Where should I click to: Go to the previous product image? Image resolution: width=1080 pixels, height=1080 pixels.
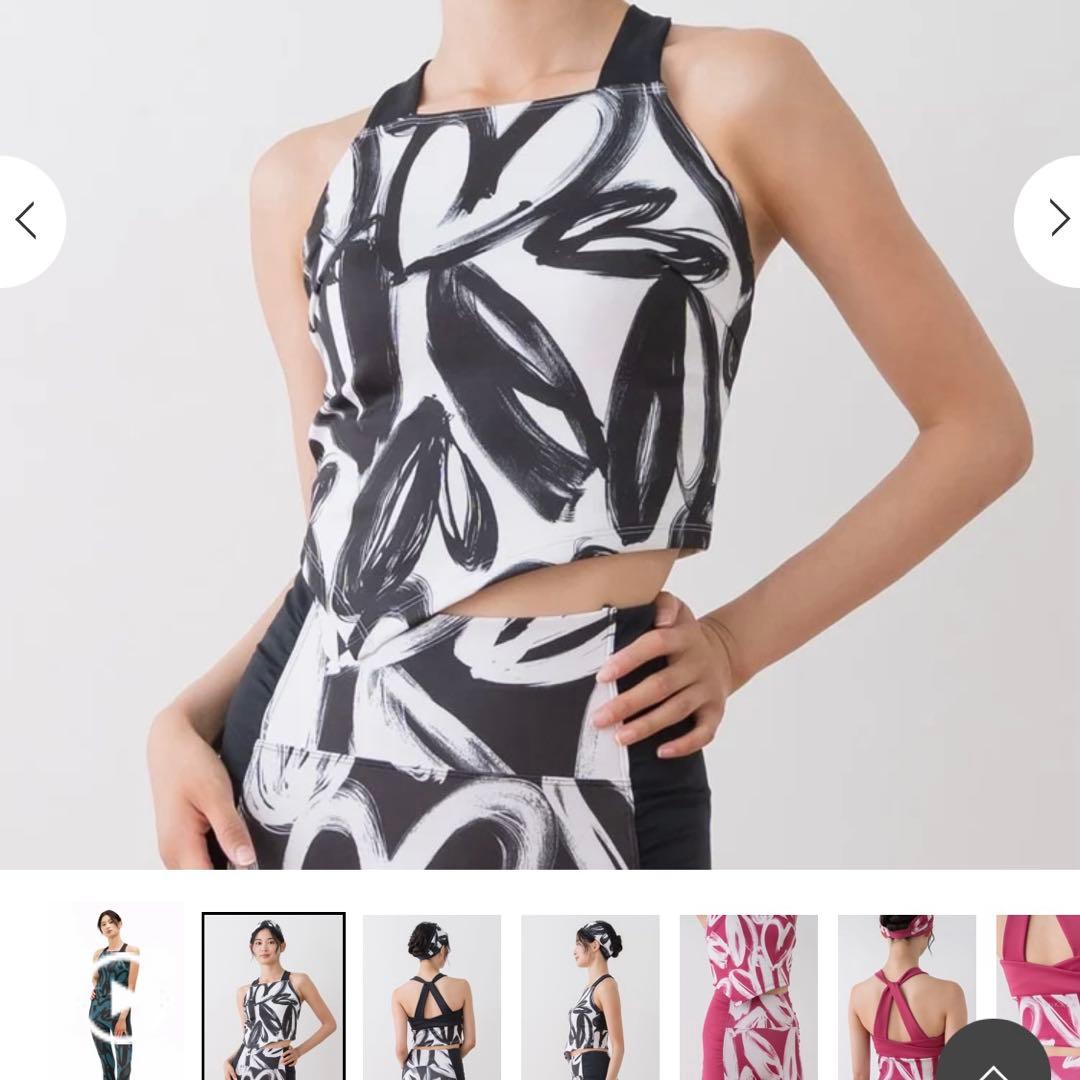point(28,221)
